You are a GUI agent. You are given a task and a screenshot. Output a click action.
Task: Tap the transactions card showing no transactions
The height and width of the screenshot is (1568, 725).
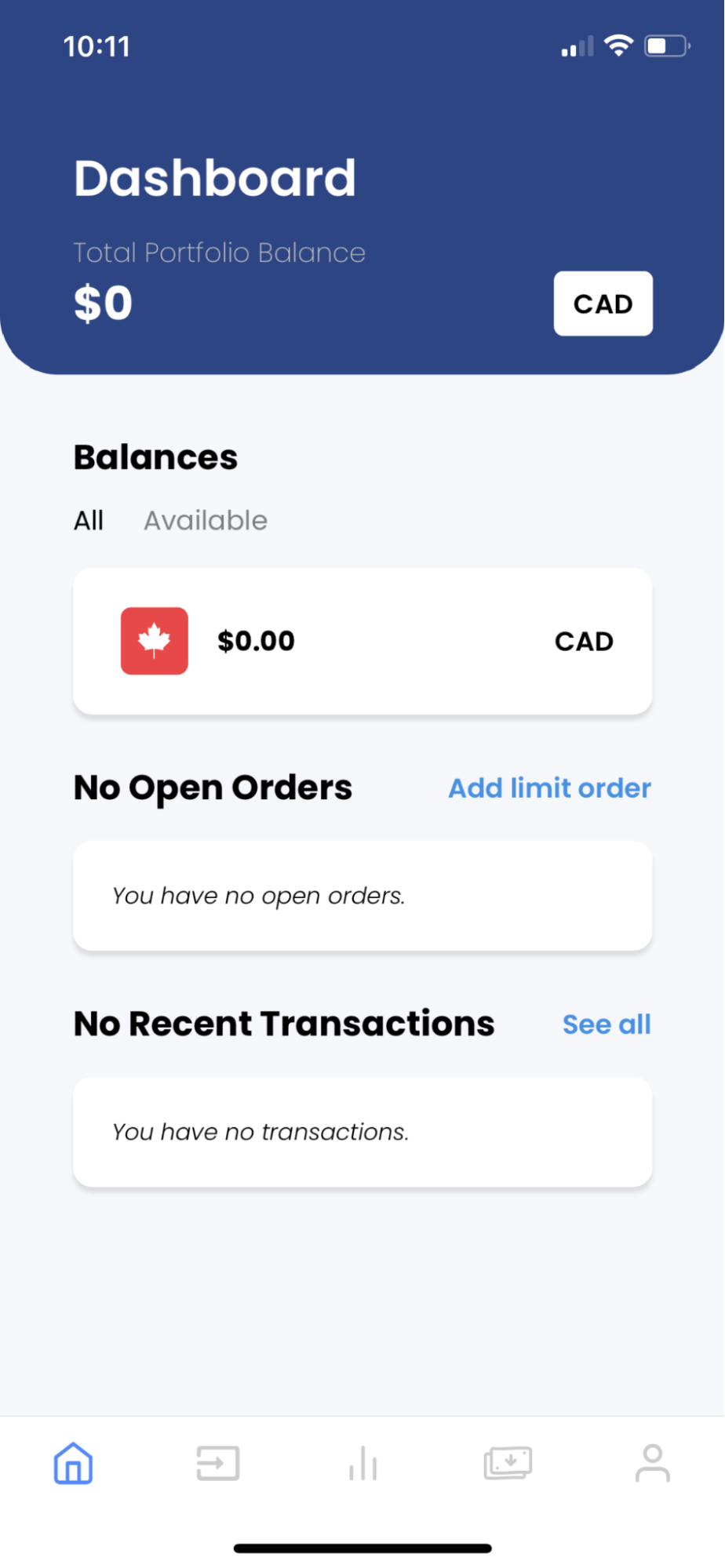362,1131
